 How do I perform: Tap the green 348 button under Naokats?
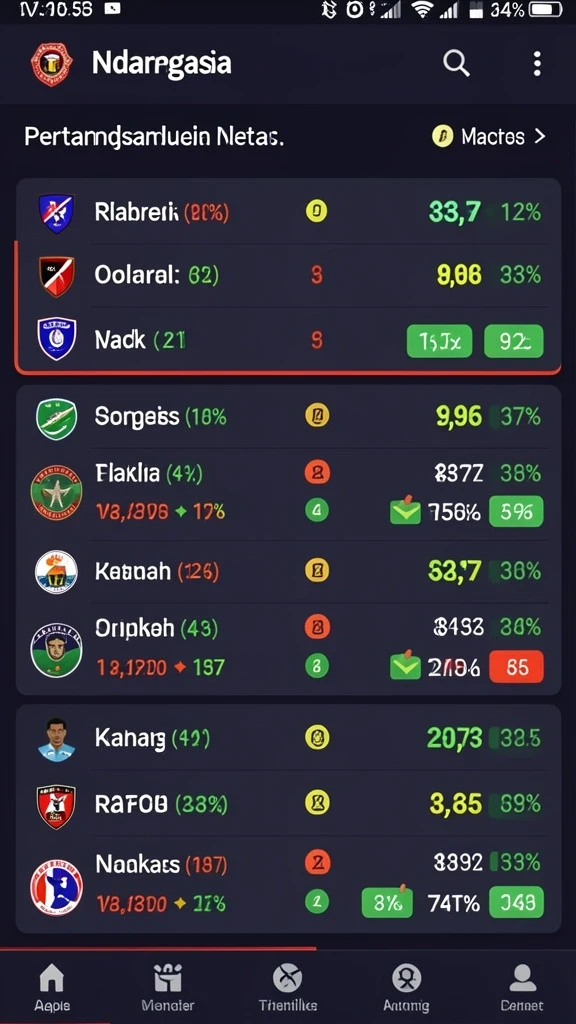[x=516, y=903]
